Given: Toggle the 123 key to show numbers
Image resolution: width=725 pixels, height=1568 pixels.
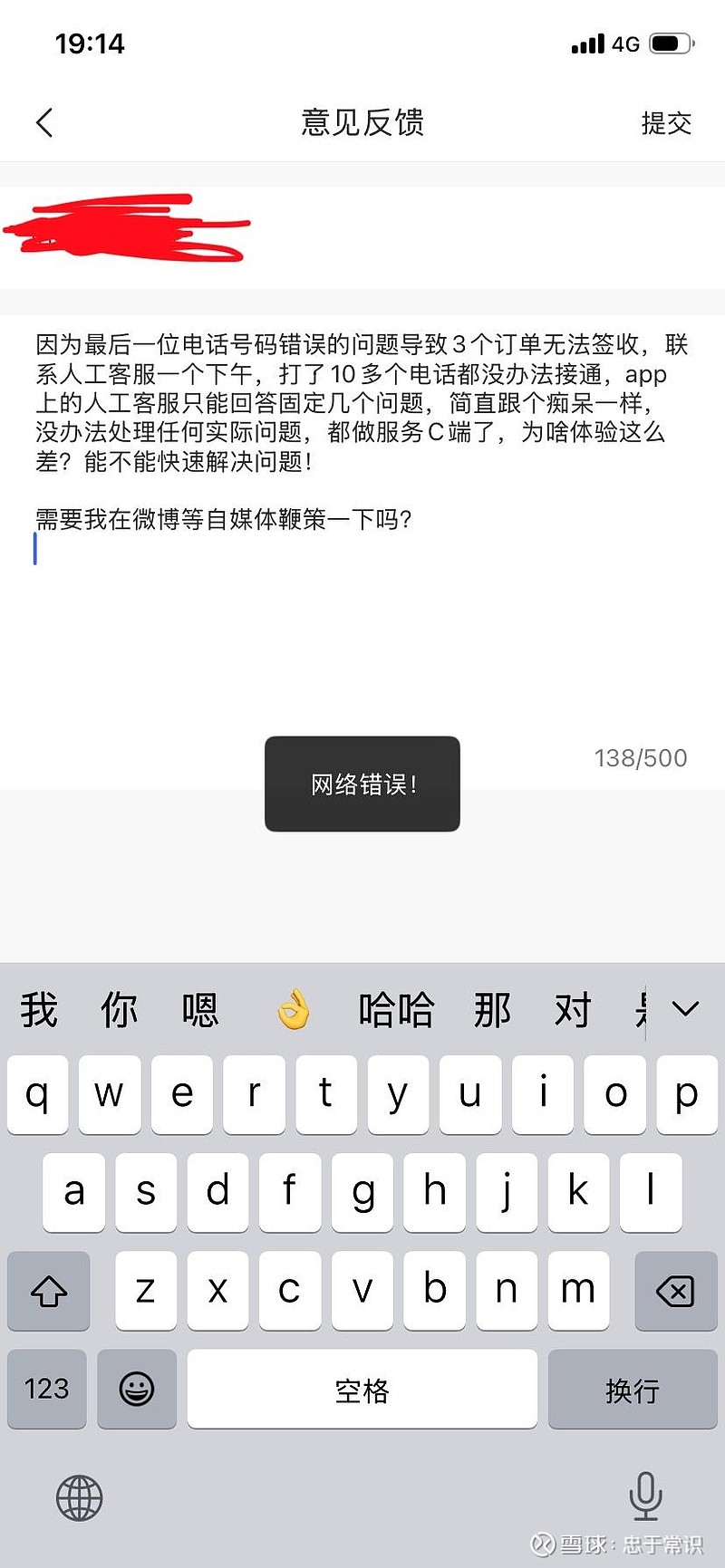Looking at the screenshot, I should [x=46, y=1389].
